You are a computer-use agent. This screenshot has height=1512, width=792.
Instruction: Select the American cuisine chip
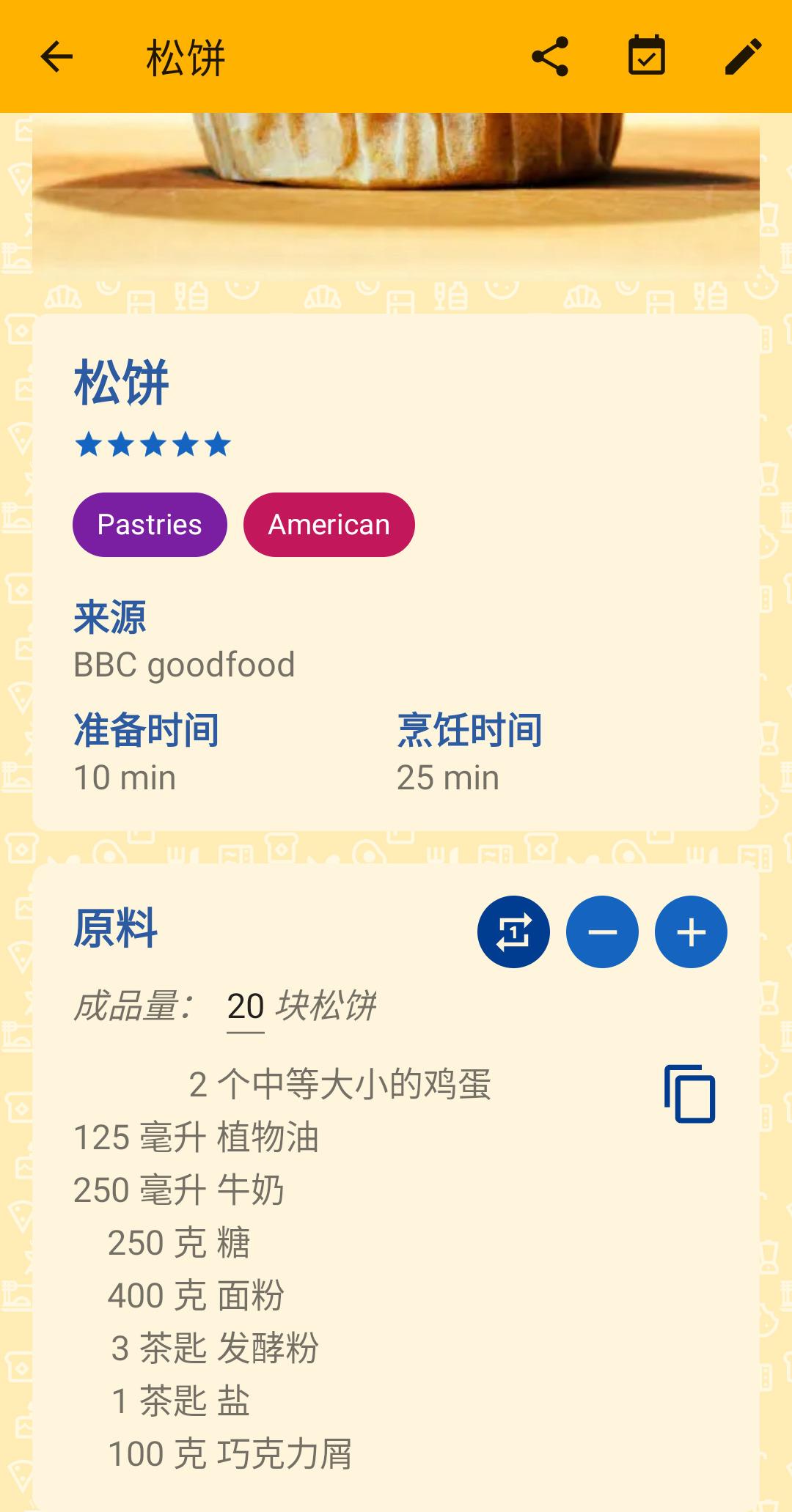pos(329,525)
